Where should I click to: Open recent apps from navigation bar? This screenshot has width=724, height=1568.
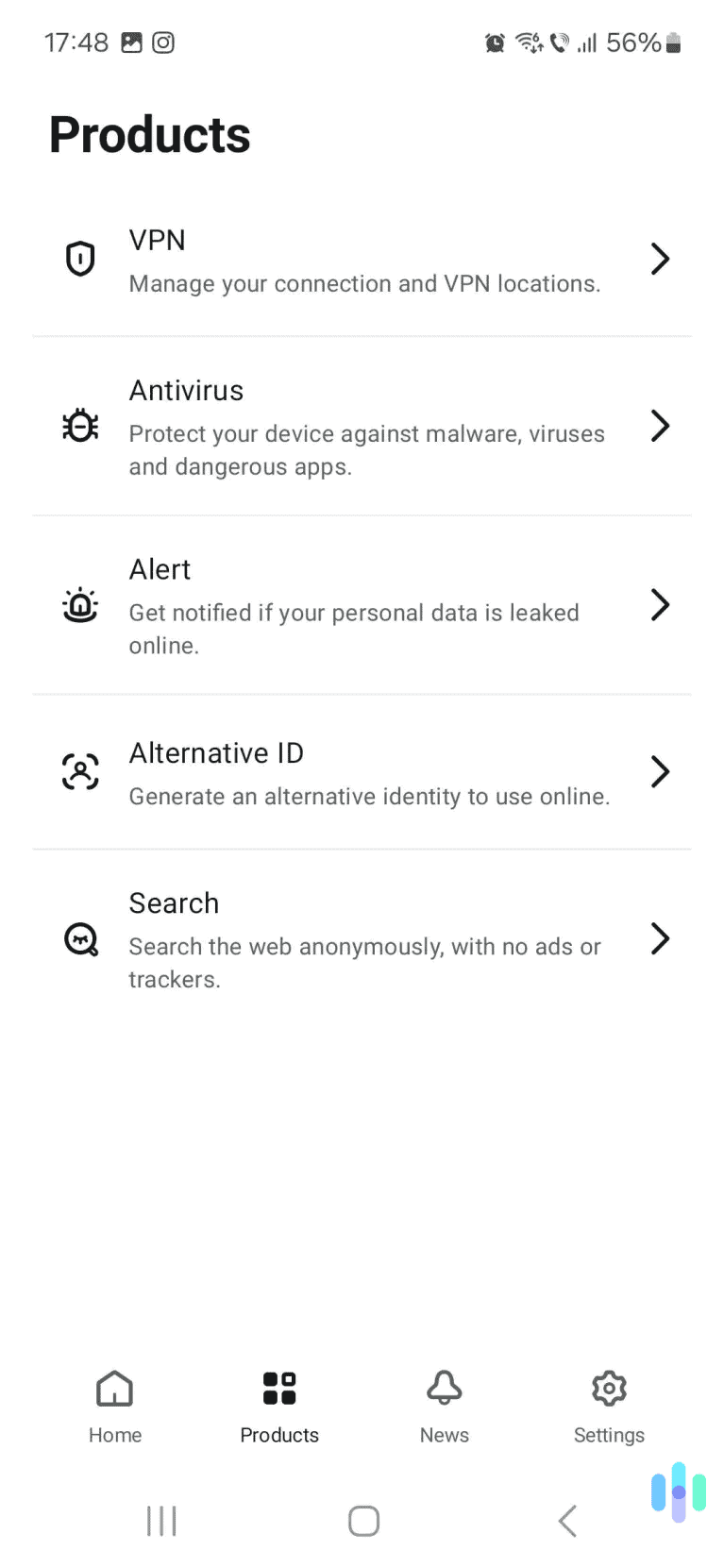pos(161,1521)
